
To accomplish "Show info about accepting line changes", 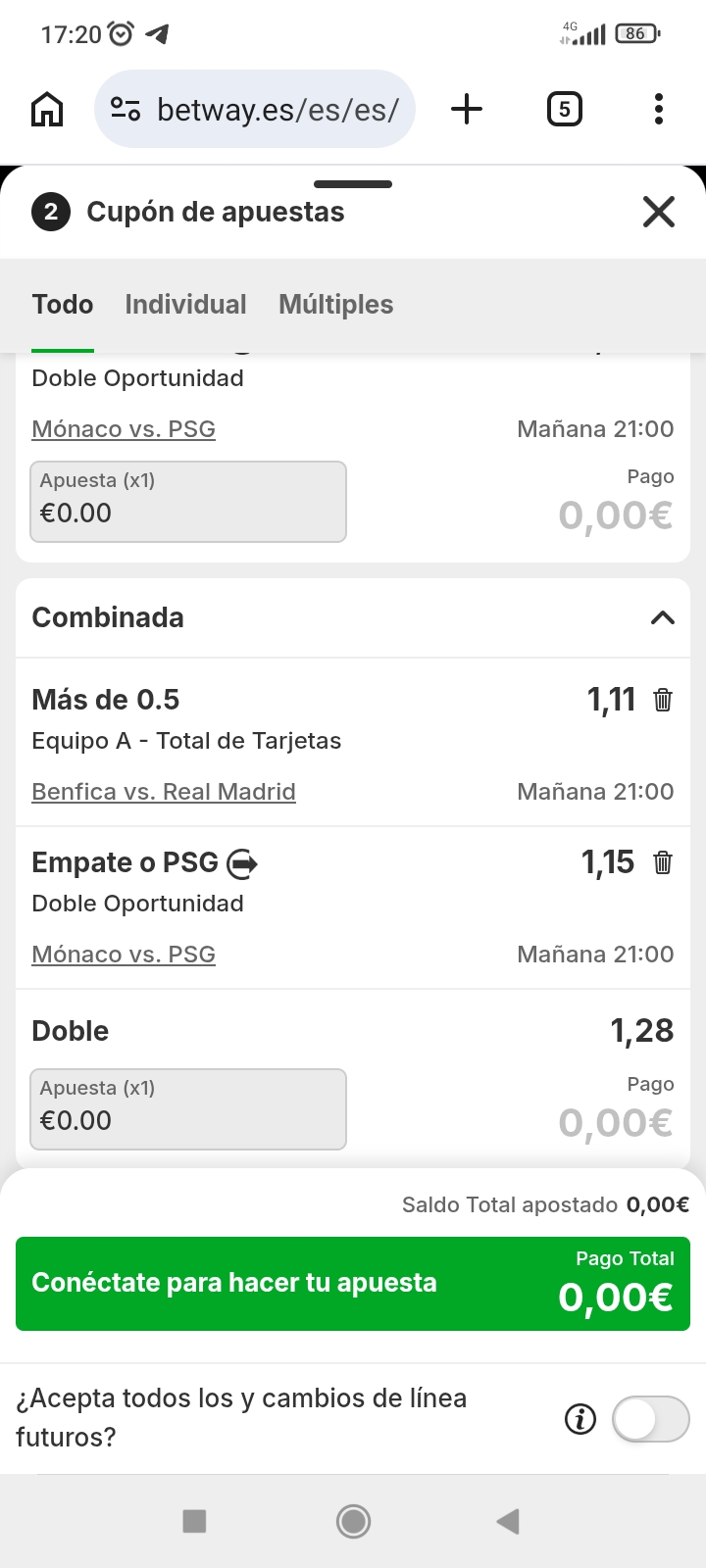I will (x=580, y=1418).
